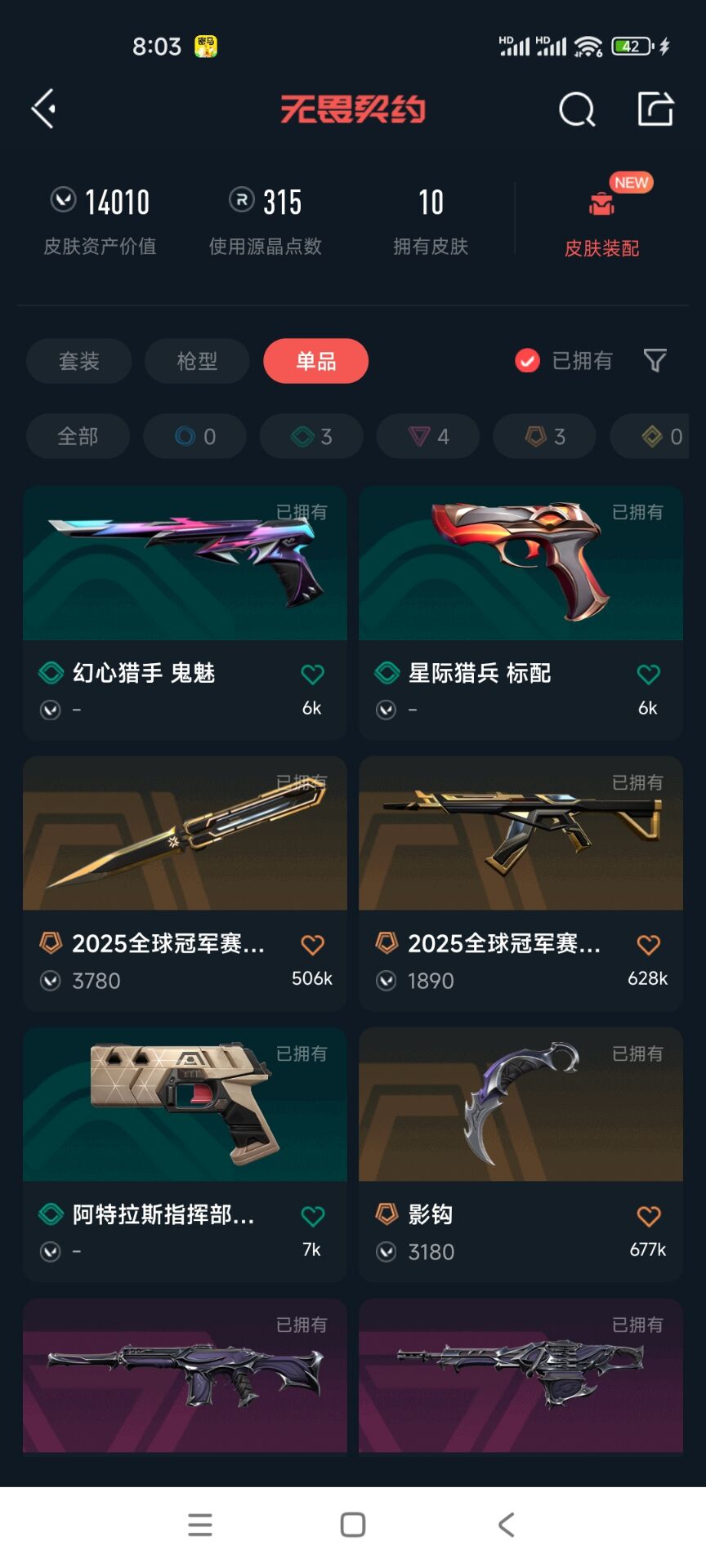Favorite the 幻心猎手 鬼魅 skin
706x1568 pixels.
(311, 674)
